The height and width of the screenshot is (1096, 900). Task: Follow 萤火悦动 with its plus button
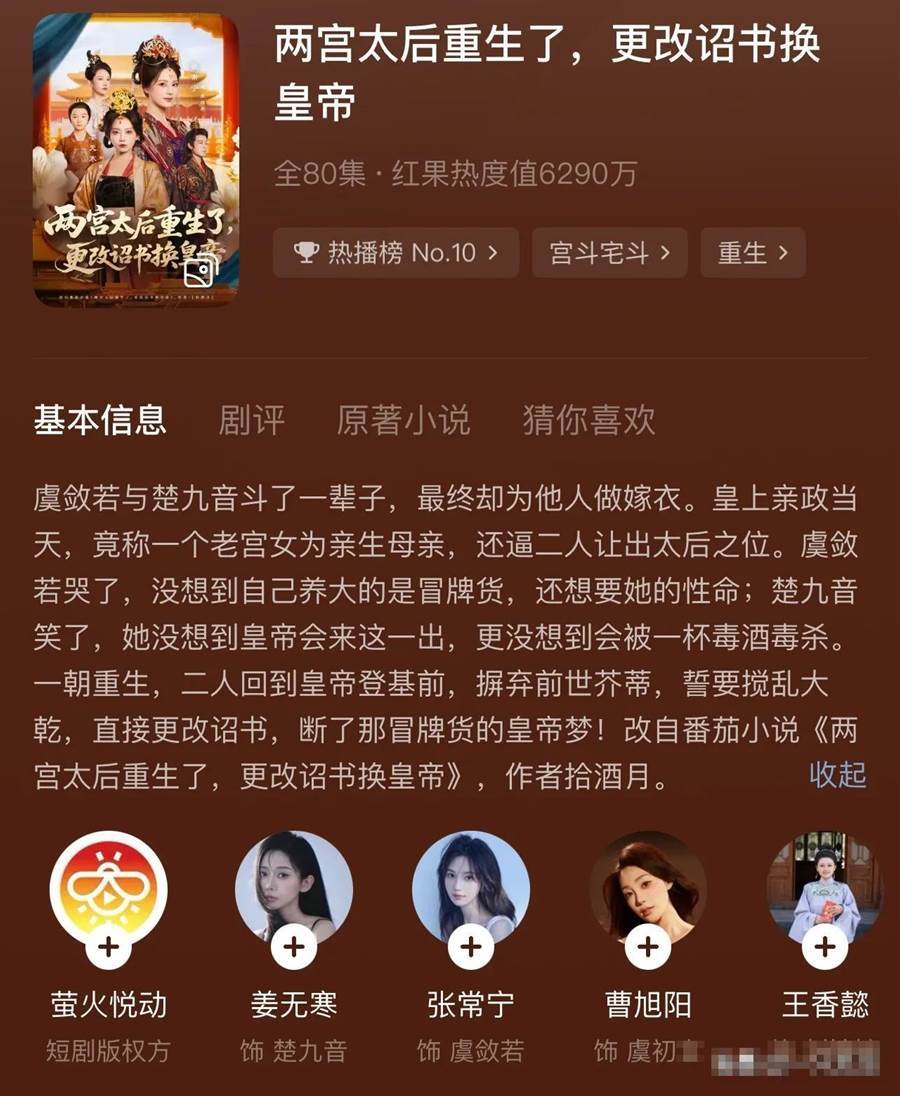pos(109,945)
